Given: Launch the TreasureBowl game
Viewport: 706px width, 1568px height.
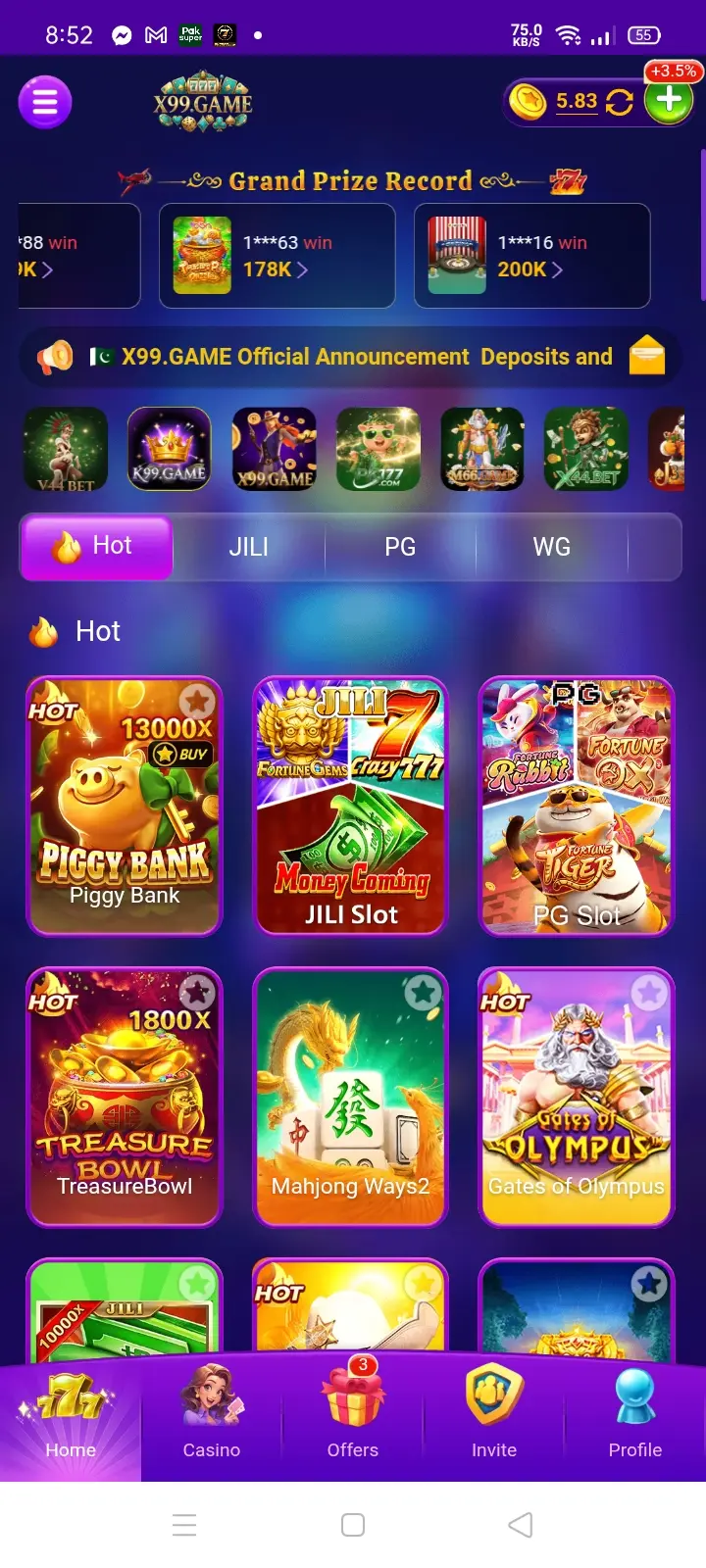Looking at the screenshot, I should pyautogui.click(x=125, y=1098).
